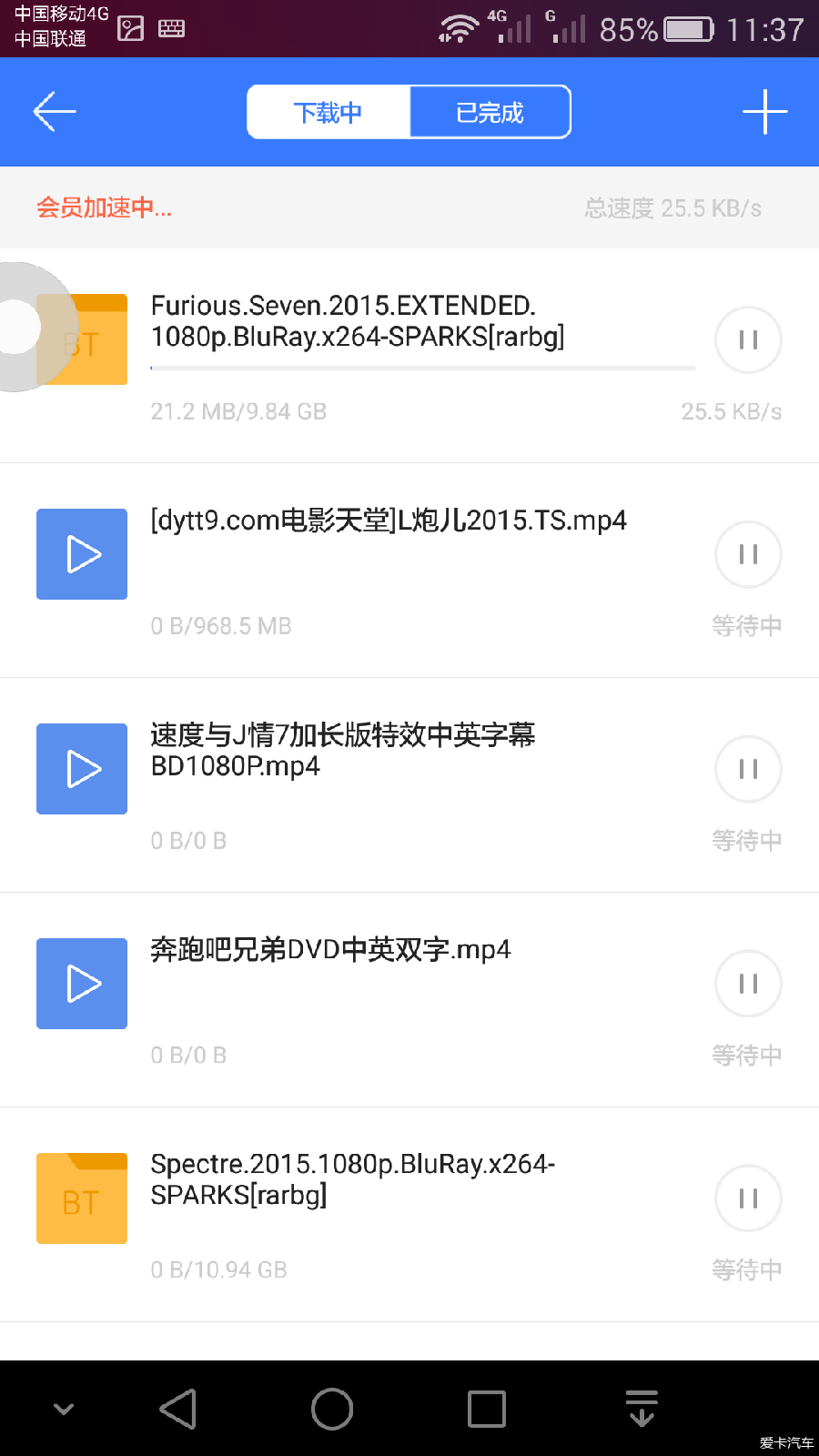Open recent apps from navigation bar
The image size is (819, 1456).
pos(487,1409)
